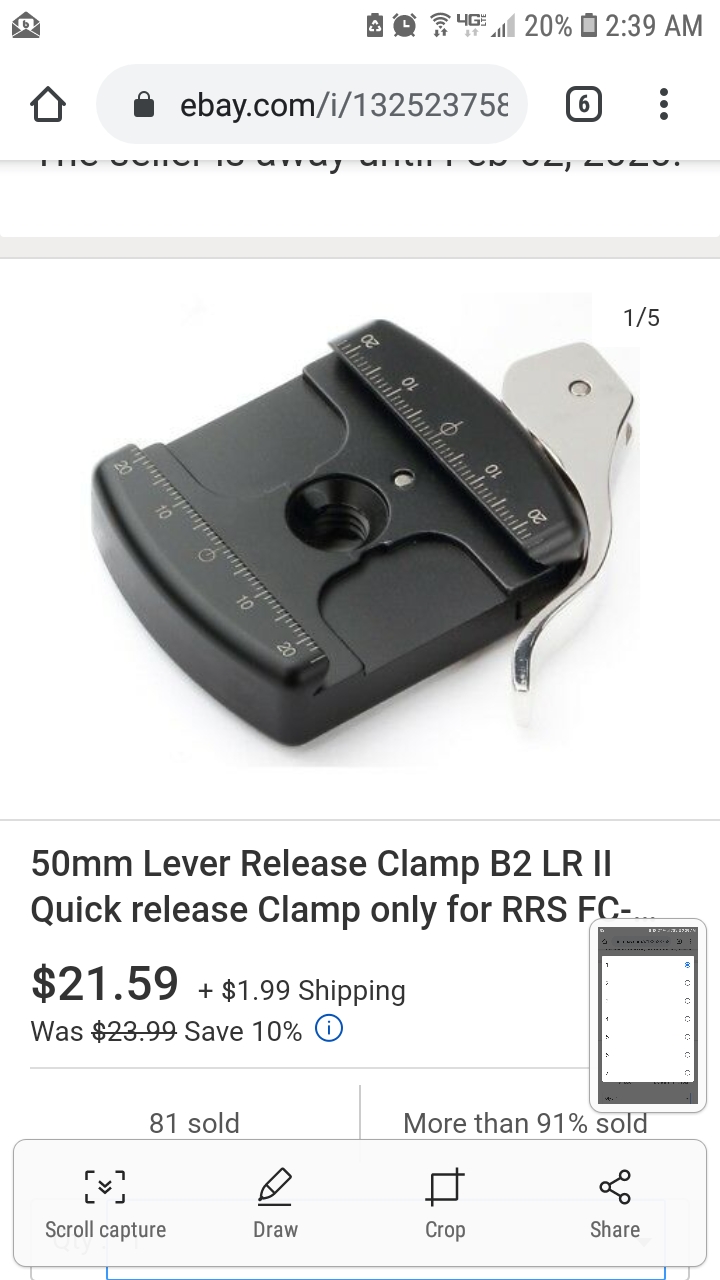Viewport: 720px width, 1280px height.
Task: Open the screenshot preview thumbnail
Action: coord(647,1015)
